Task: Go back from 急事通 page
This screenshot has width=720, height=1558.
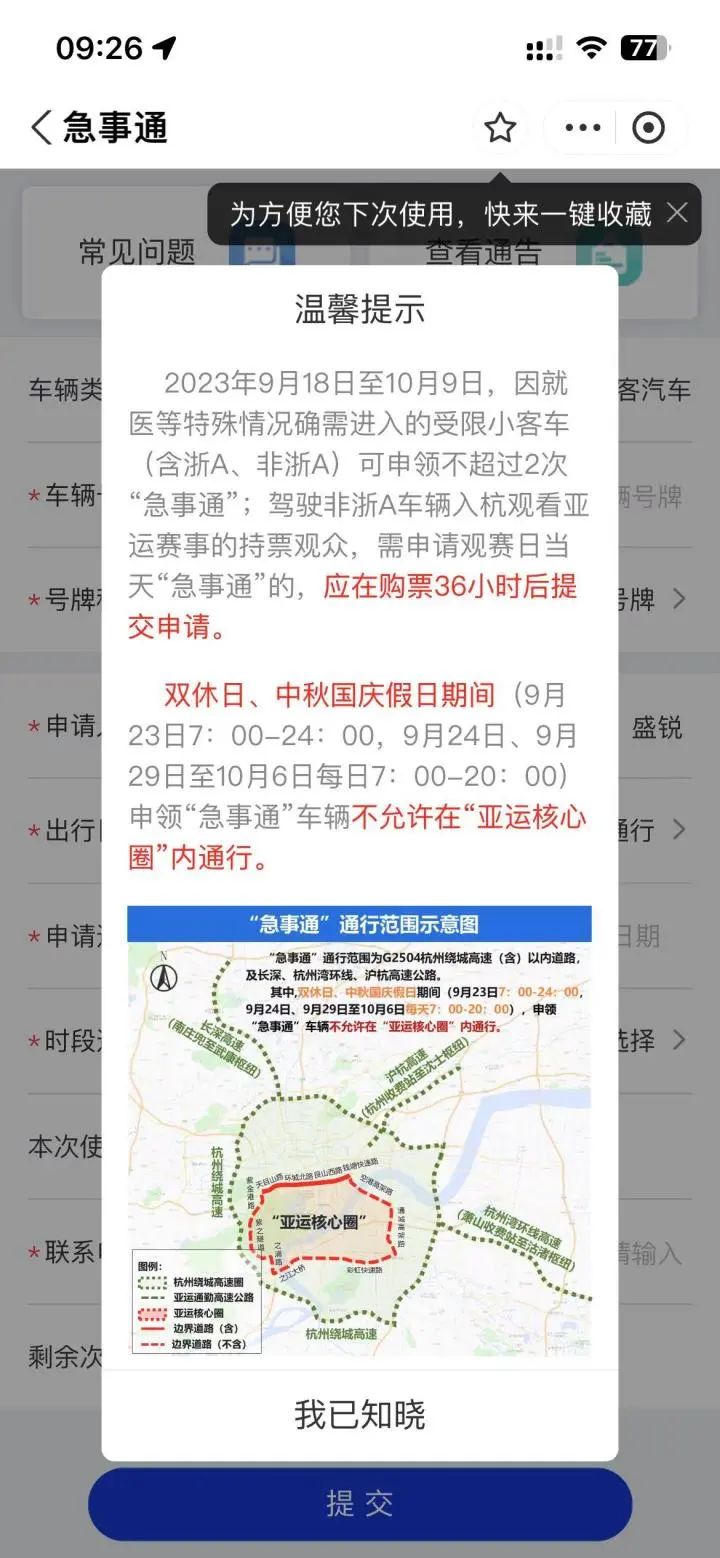Action: [41, 128]
